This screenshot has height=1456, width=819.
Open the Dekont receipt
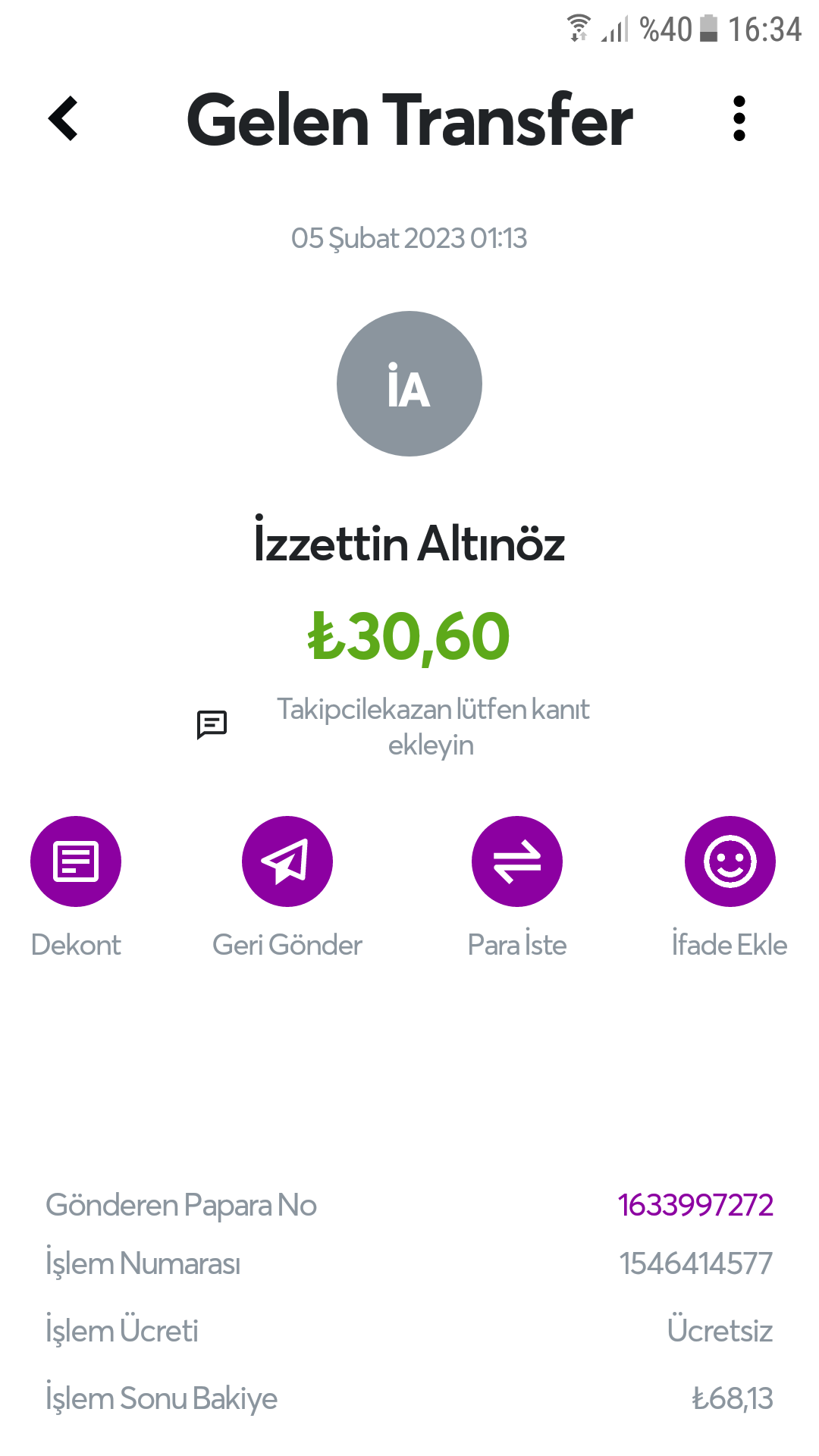click(x=76, y=861)
